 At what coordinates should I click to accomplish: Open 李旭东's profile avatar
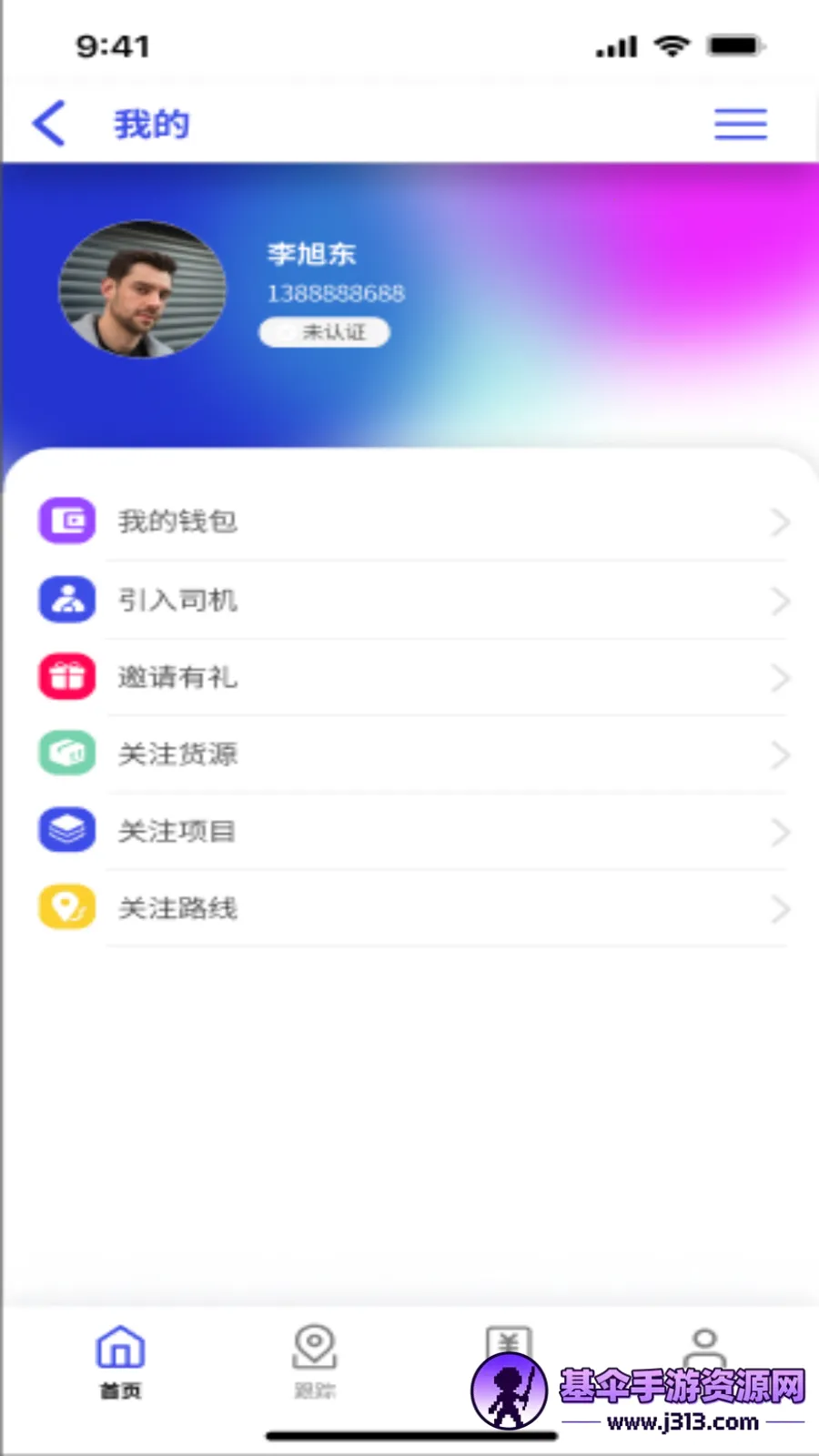tap(143, 288)
